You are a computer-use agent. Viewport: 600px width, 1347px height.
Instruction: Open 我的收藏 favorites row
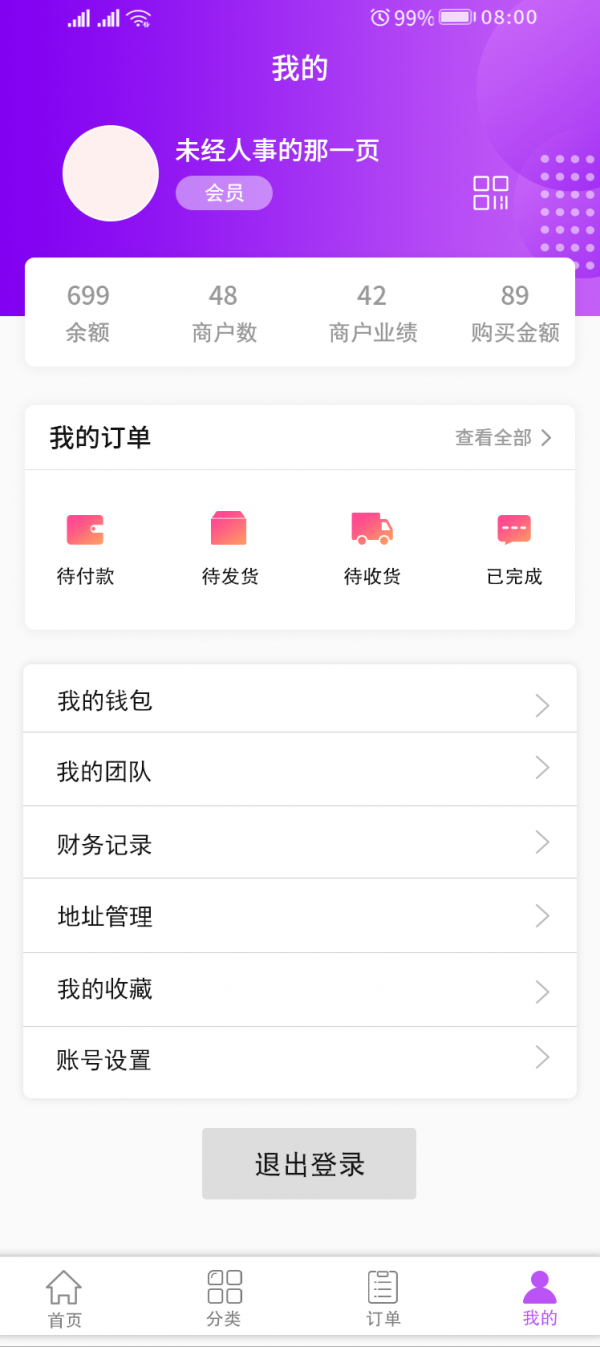click(x=300, y=990)
